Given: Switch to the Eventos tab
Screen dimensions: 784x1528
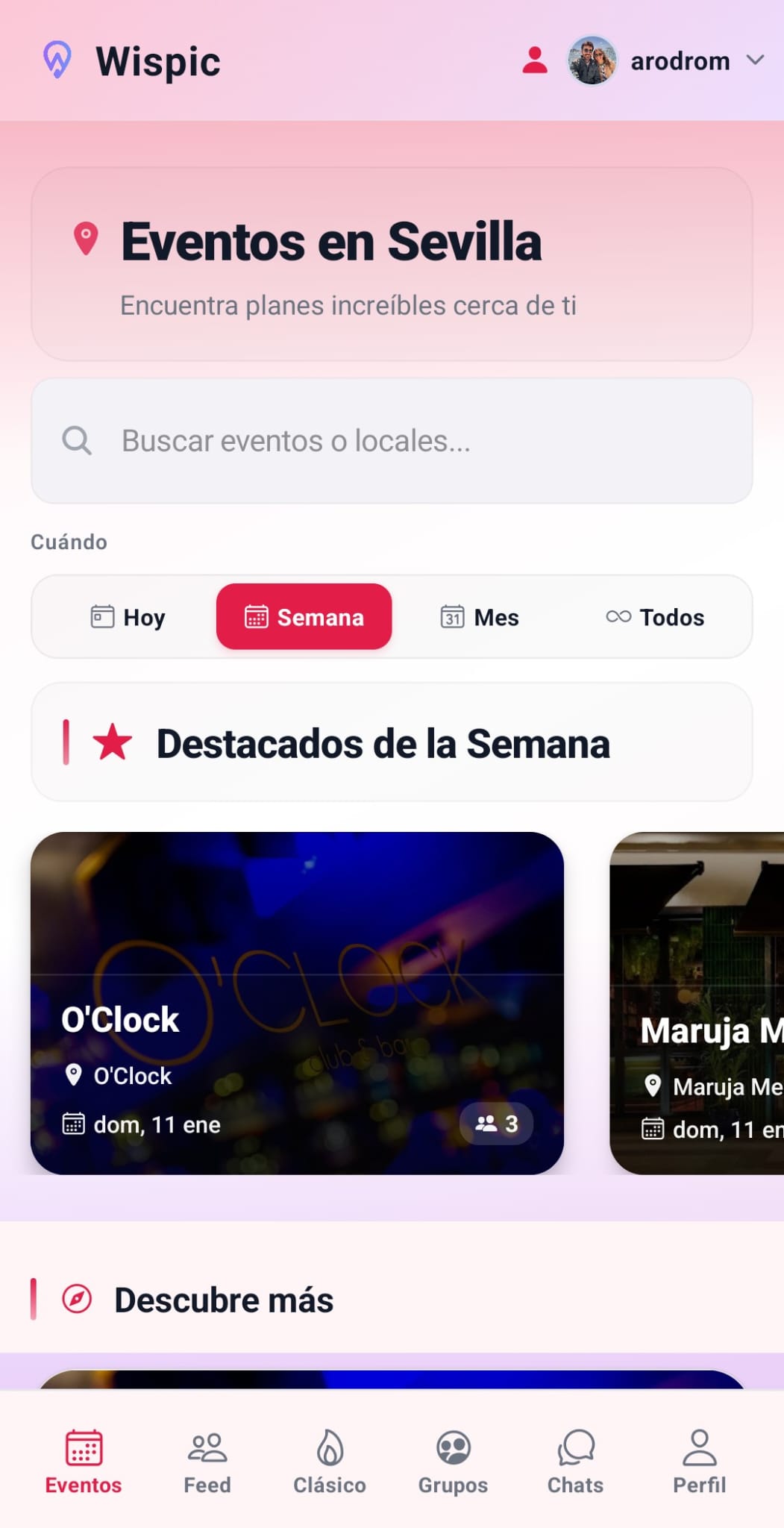Looking at the screenshot, I should click(82, 1462).
